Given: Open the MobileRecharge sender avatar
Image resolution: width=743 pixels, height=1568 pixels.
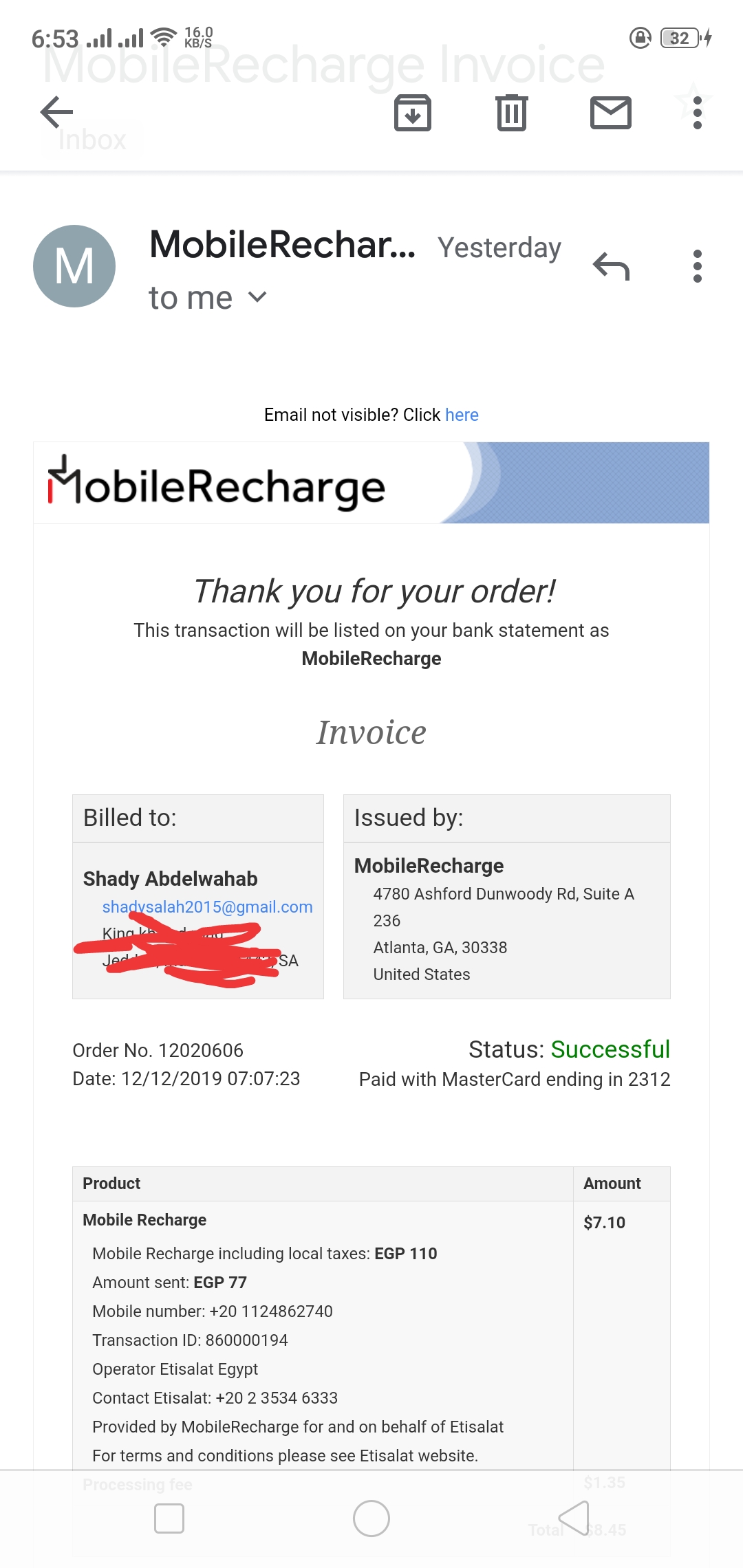Looking at the screenshot, I should coord(74,266).
